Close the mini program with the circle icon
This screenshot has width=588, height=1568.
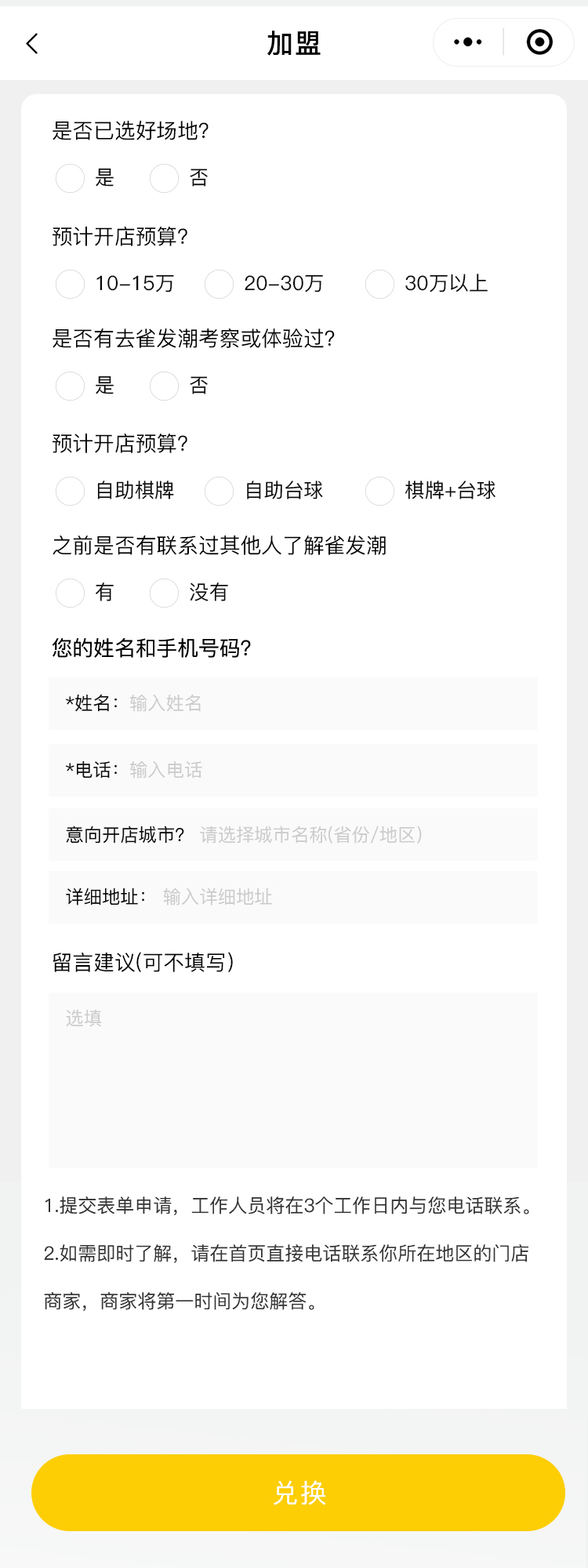[539, 42]
